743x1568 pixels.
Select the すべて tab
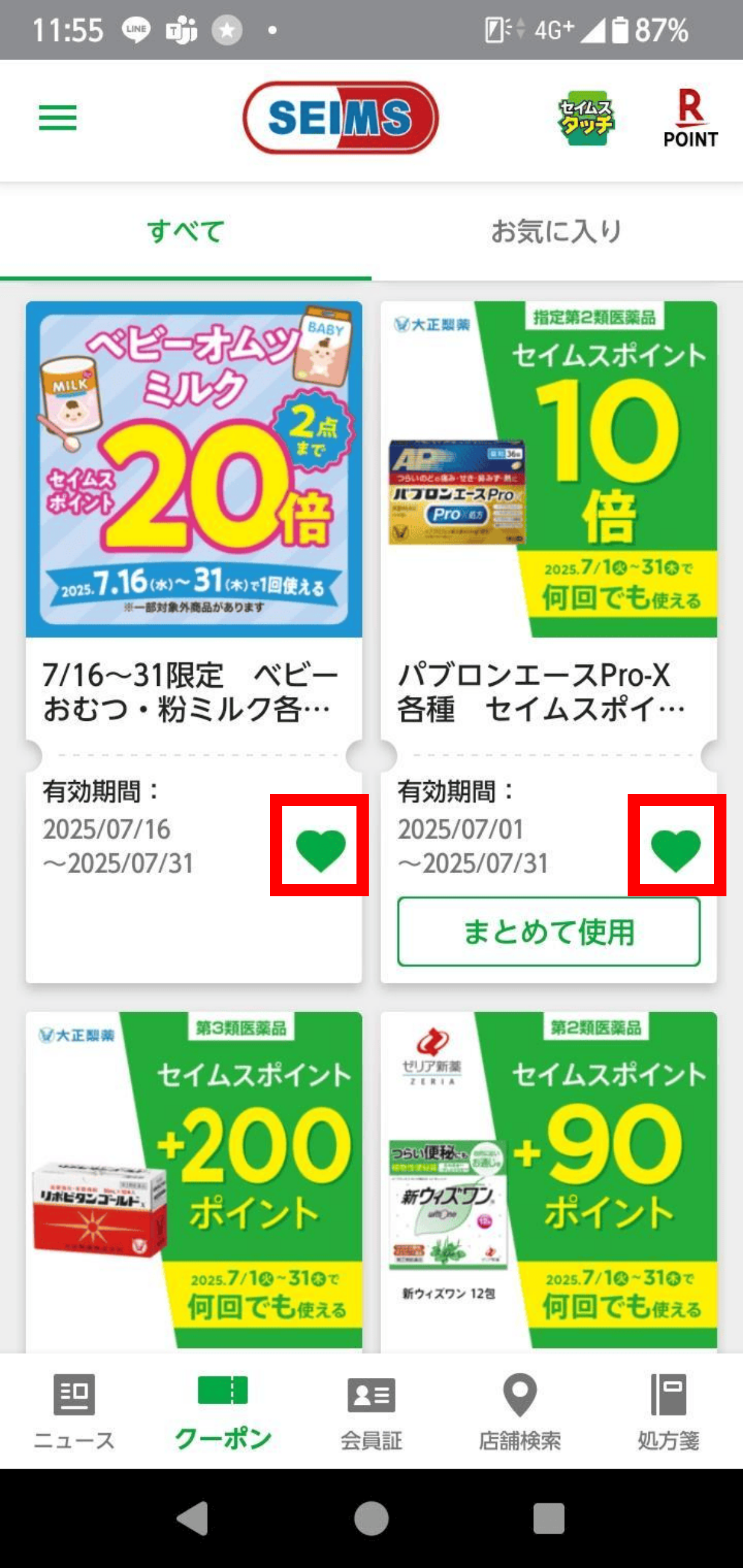tap(185, 232)
